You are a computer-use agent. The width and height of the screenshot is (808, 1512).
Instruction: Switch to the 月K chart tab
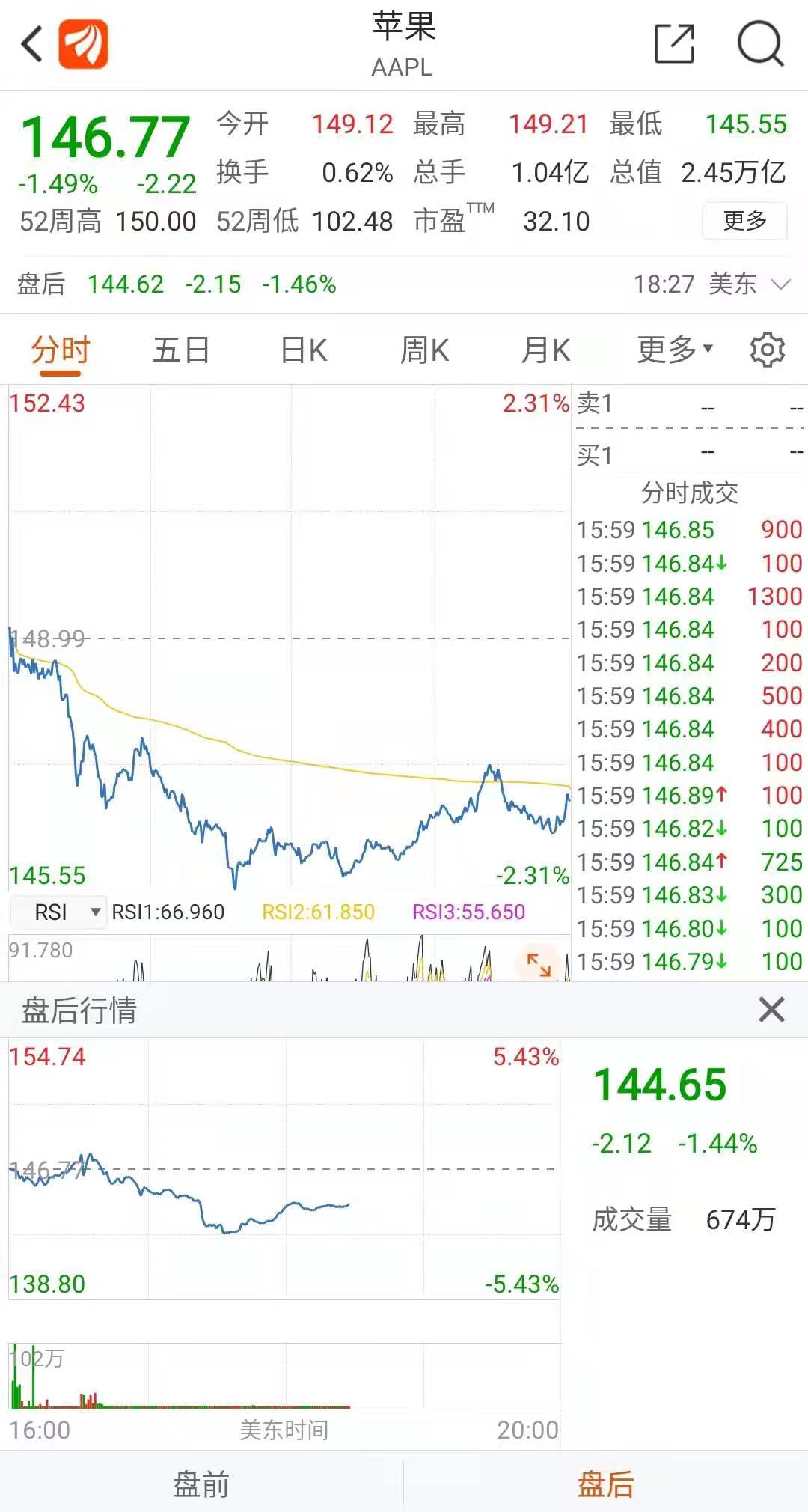click(545, 350)
